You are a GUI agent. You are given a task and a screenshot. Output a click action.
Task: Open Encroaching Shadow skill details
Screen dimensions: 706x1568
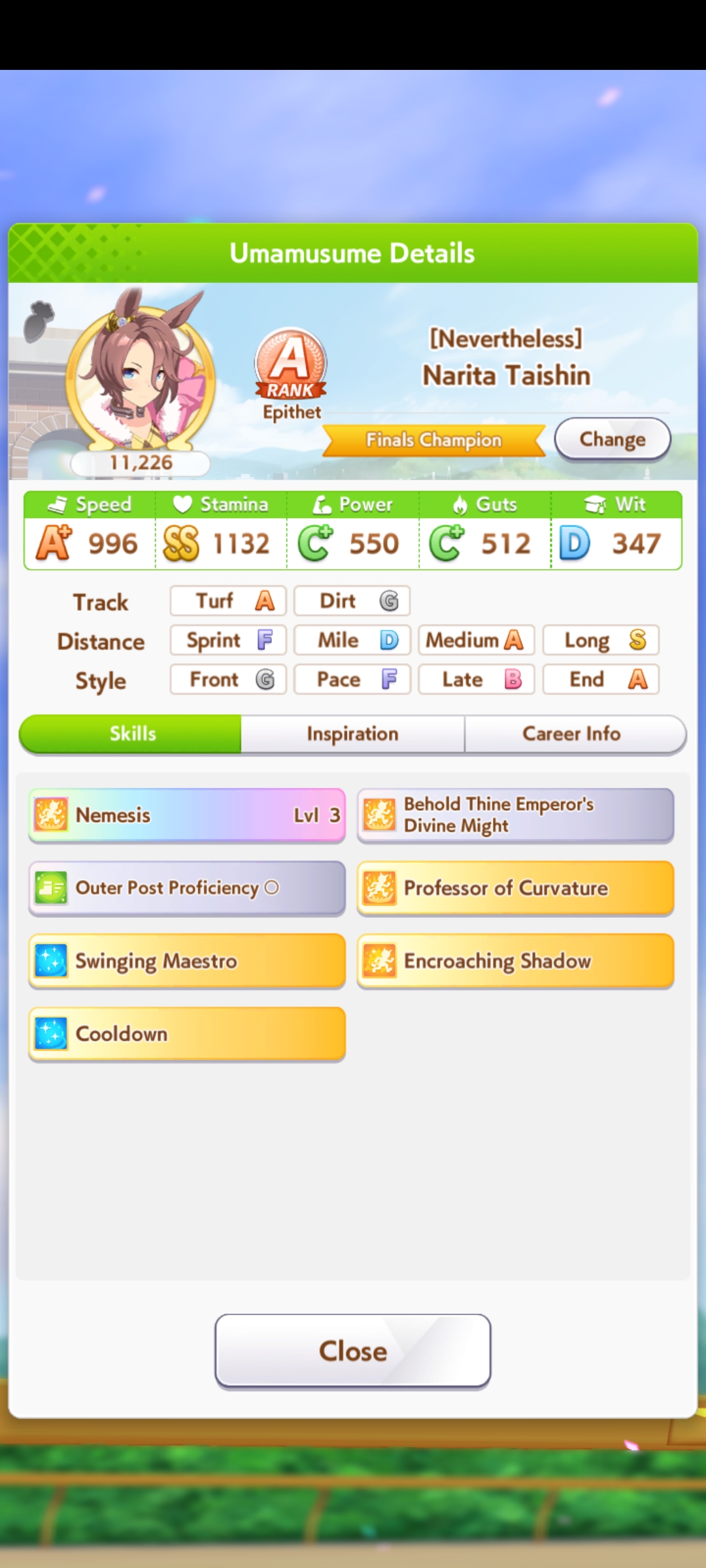pyautogui.click(x=515, y=961)
